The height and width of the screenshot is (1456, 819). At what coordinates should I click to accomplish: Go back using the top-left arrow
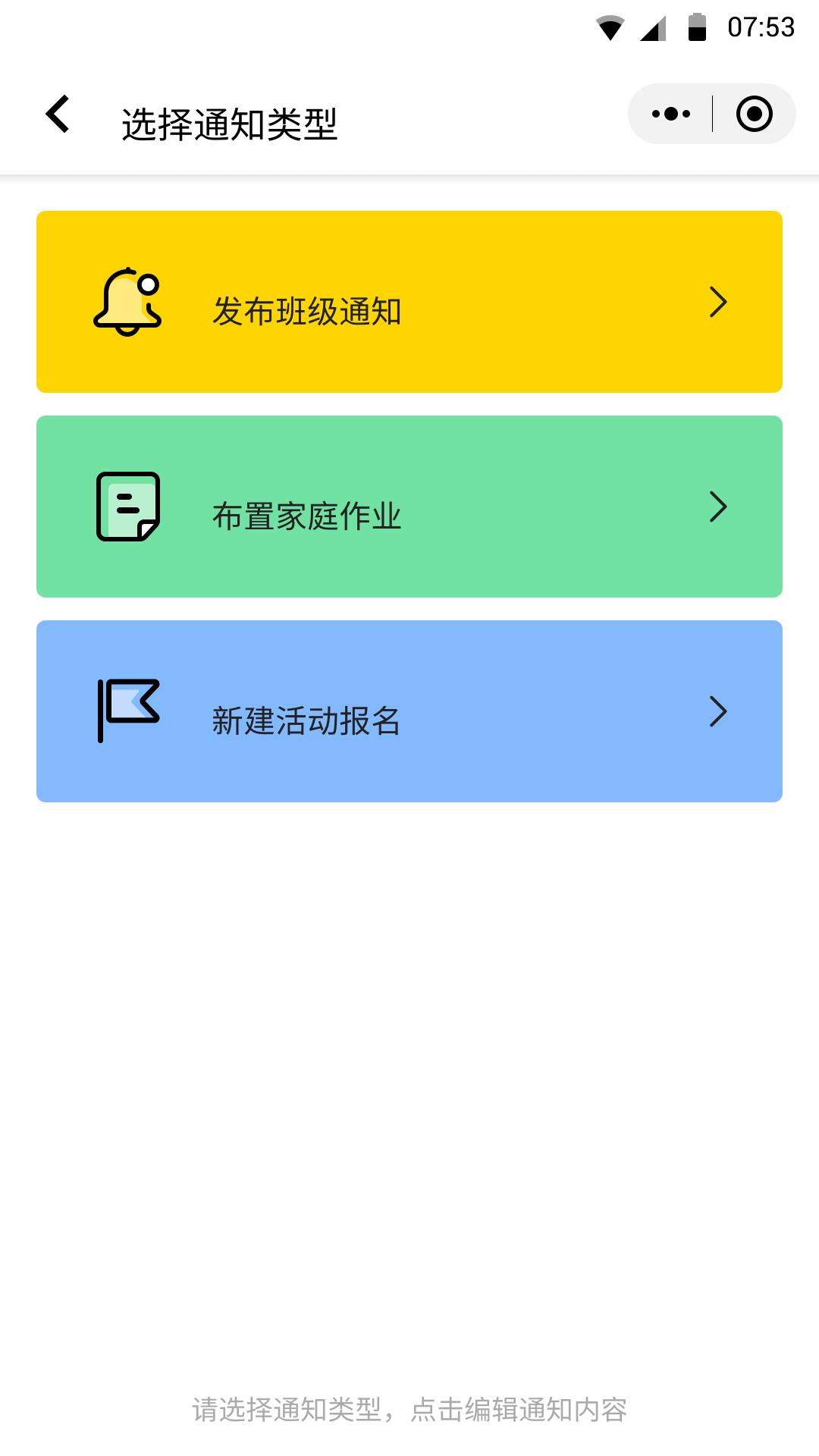pos(58,114)
